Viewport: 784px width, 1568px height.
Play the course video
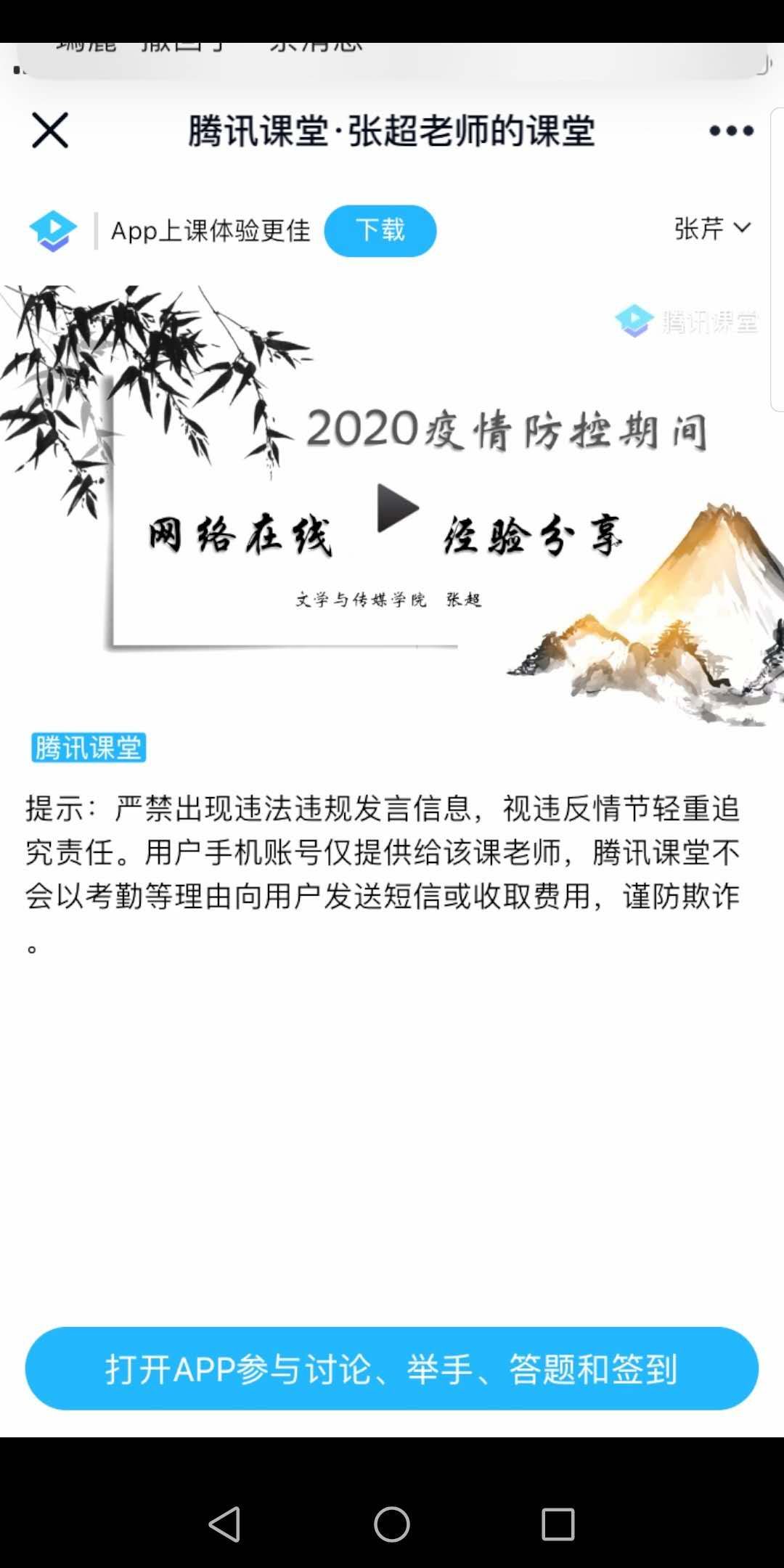click(397, 508)
